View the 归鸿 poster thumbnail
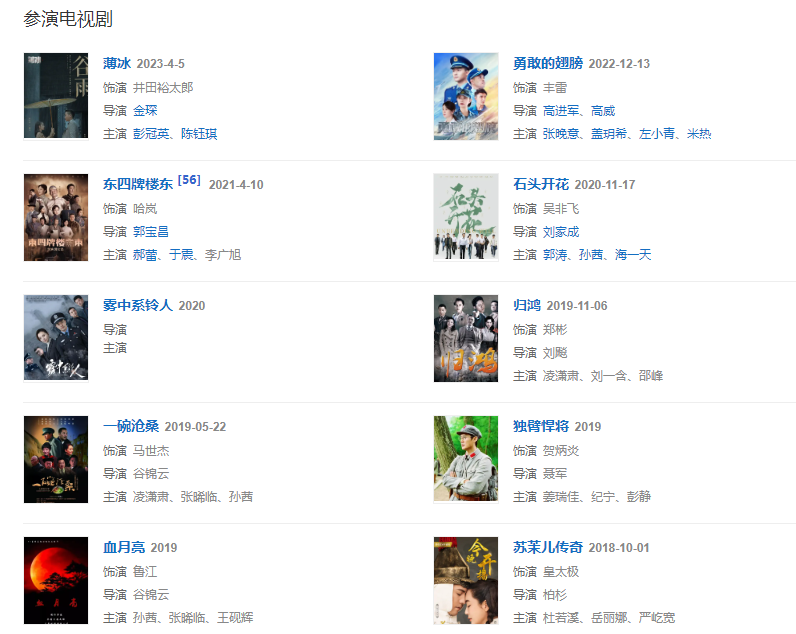This screenshot has height=634, width=796. tap(465, 338)
